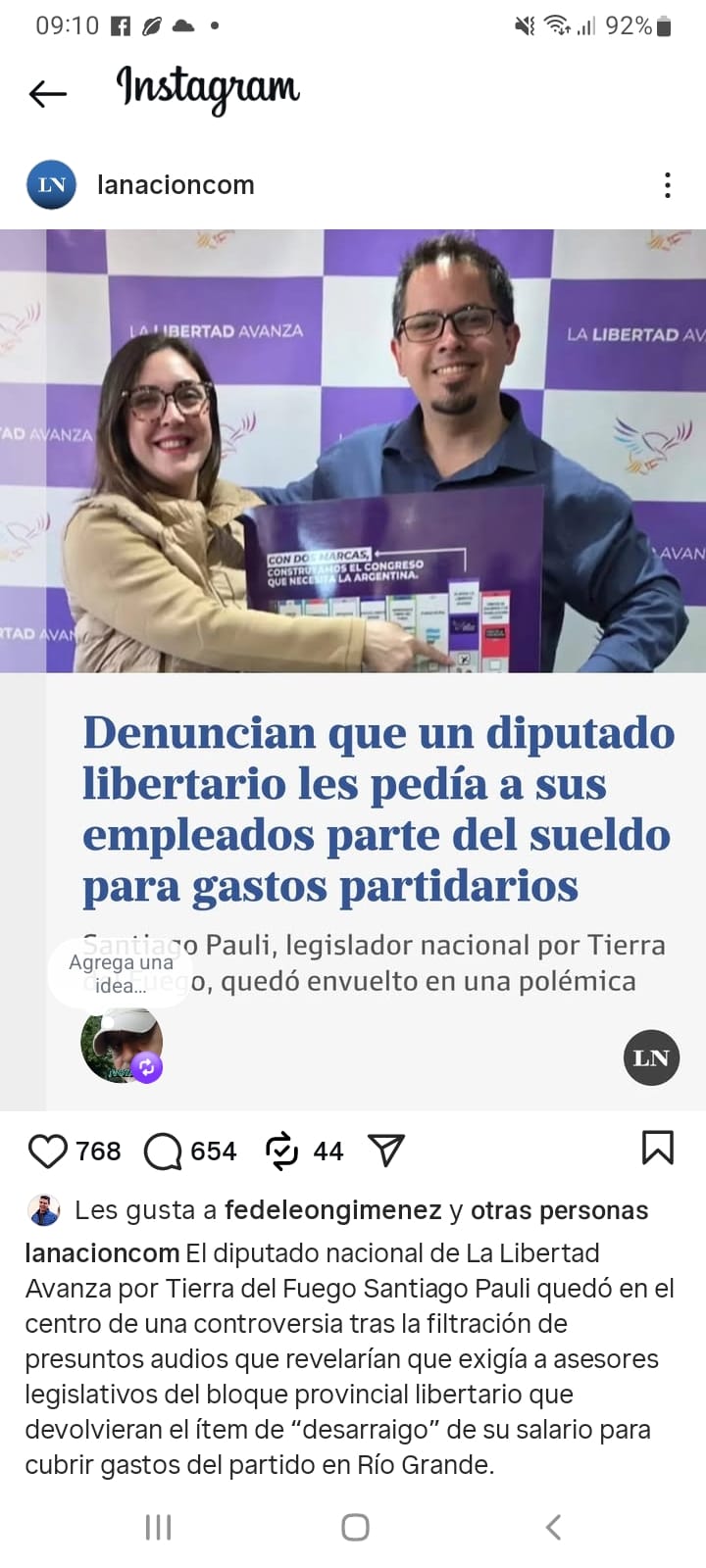Image resolution: width=706 pixels, height=1568 pixels.
Task: Share the post via paper plane
Action: pyautogui.click(x=386, y=1151)
